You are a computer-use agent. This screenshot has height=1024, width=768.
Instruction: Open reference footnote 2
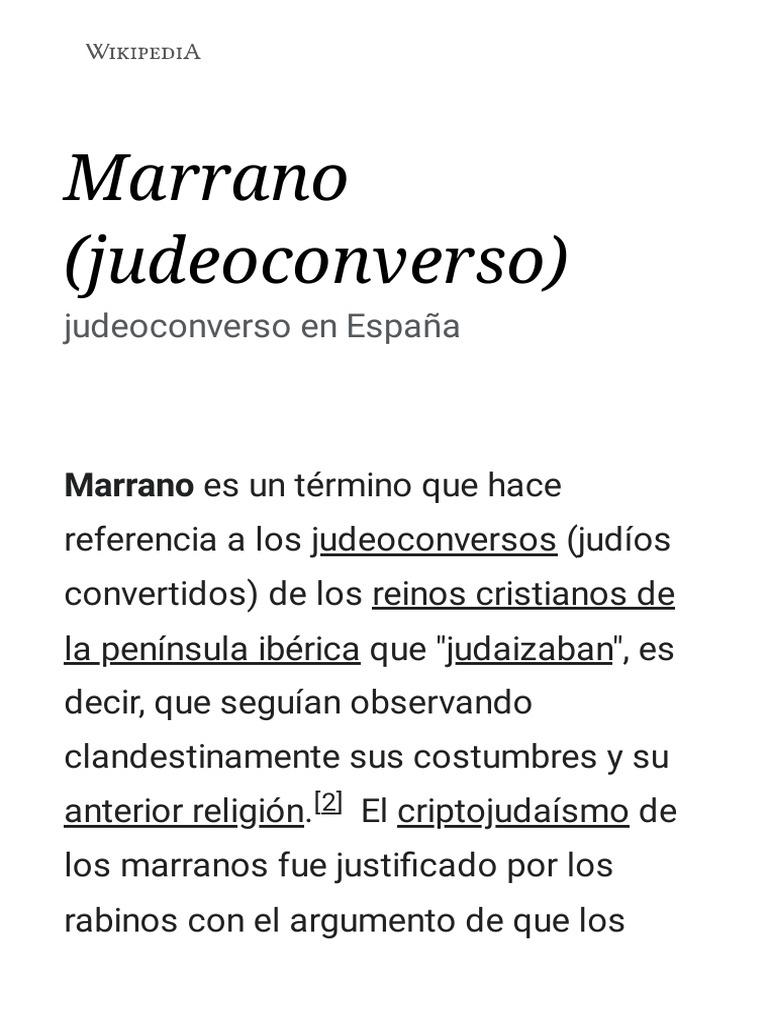(x=328, y=803)
